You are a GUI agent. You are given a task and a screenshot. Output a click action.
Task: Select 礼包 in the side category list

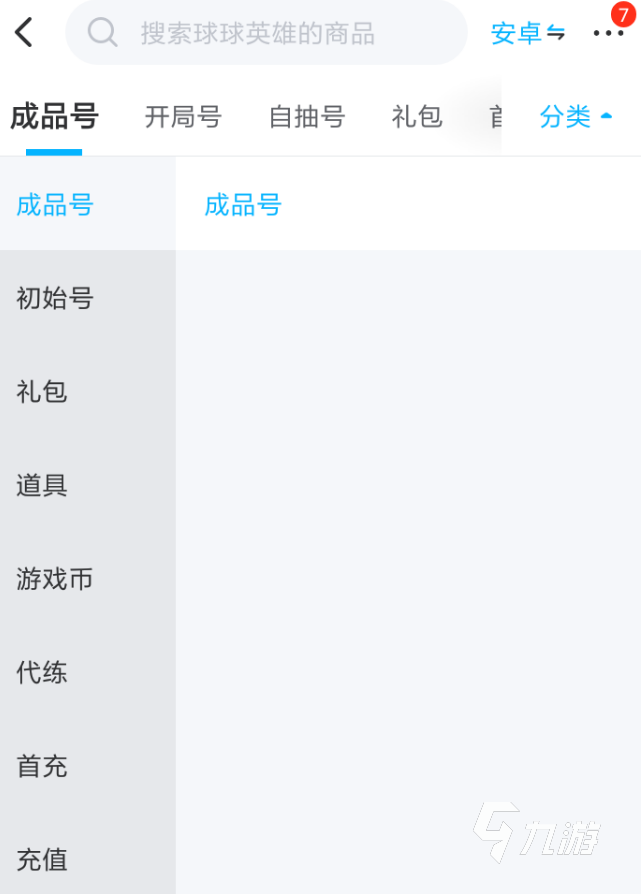(42, 391)
